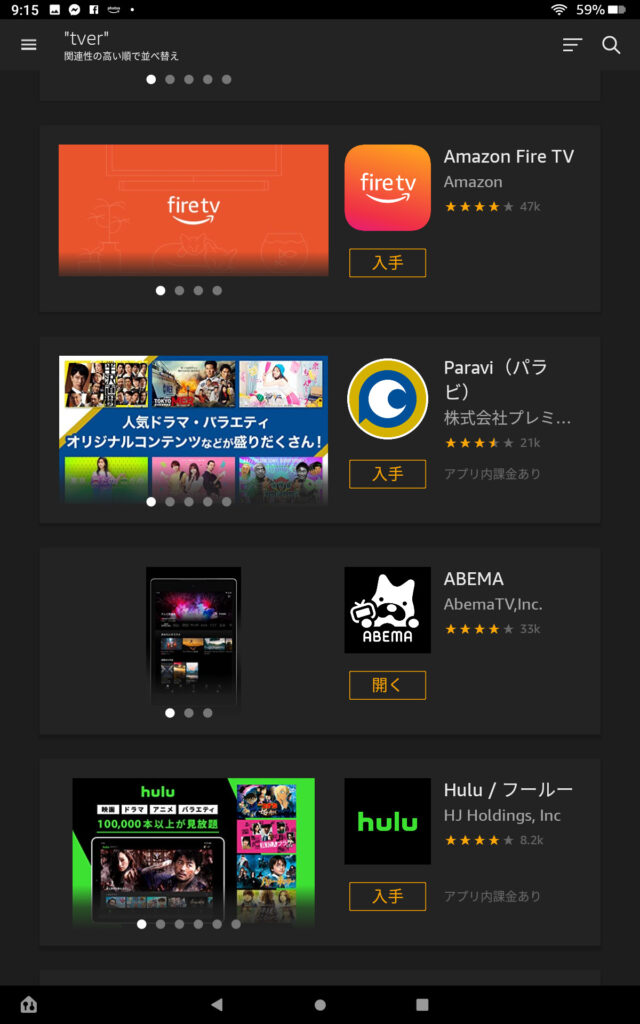This screenshot has height=1024, width=640.
Task: Get the Hulu app
Action: [387, 896]
